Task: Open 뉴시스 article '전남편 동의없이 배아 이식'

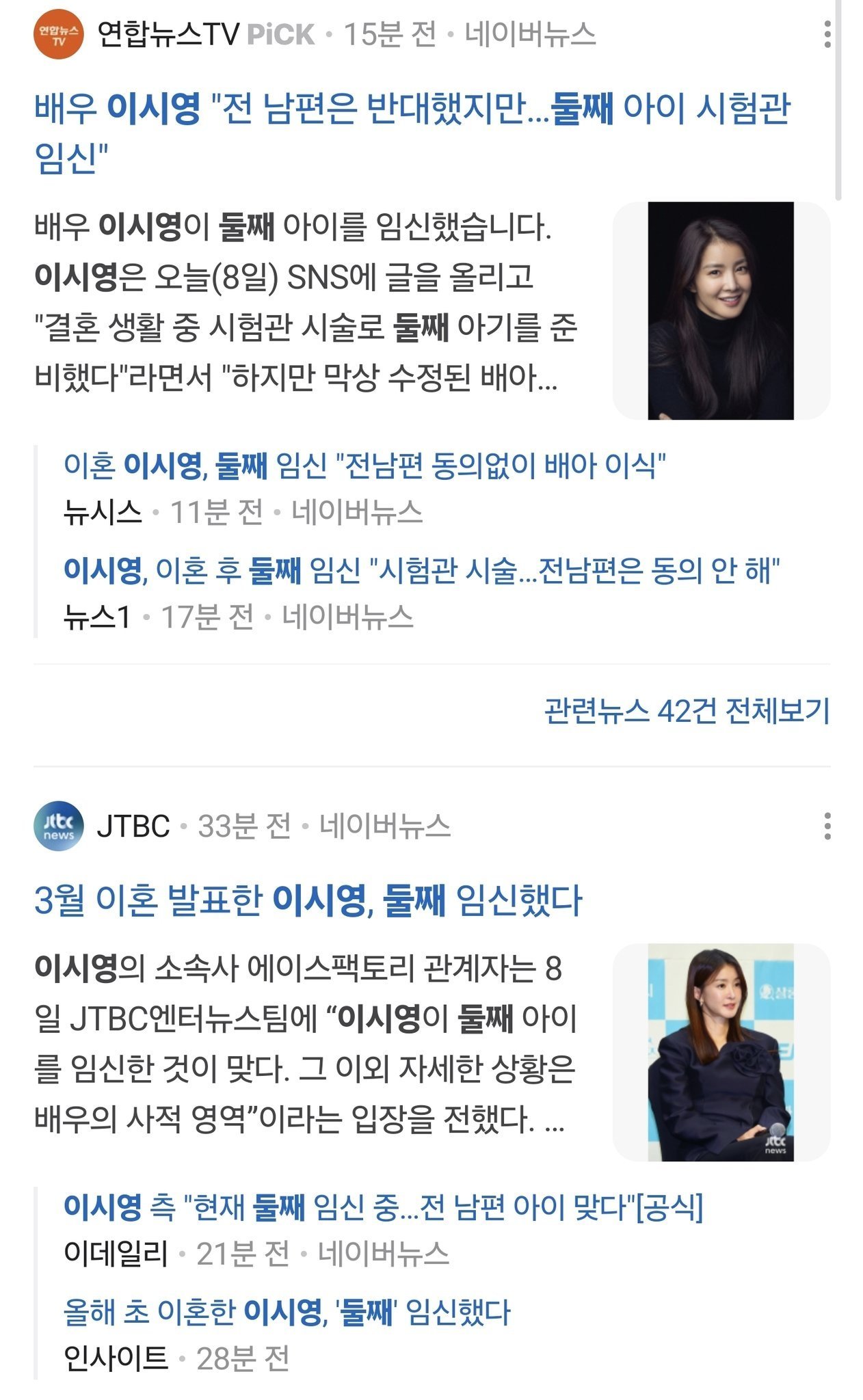Action: [x=364, y=466]
